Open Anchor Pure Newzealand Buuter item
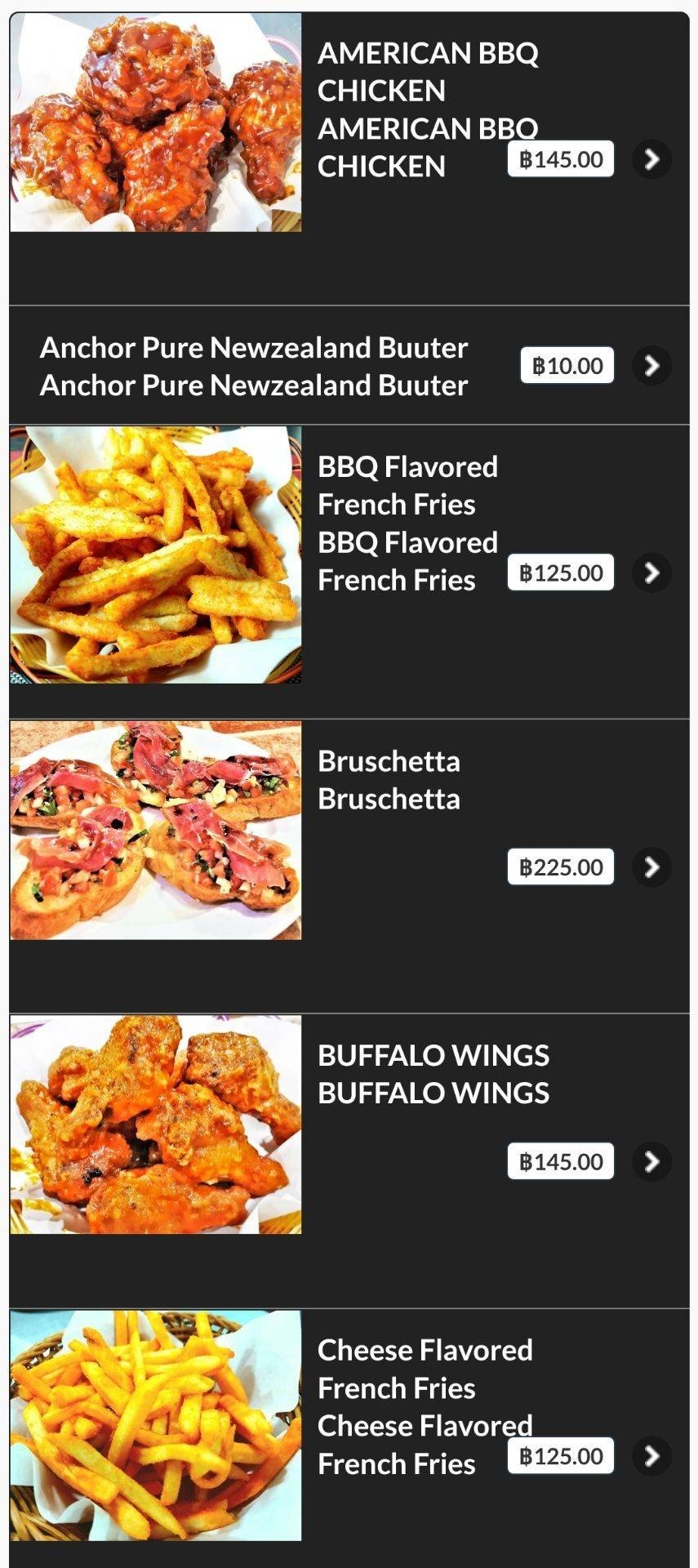Screen dimensions: 698x1568 tap(254, 366)
